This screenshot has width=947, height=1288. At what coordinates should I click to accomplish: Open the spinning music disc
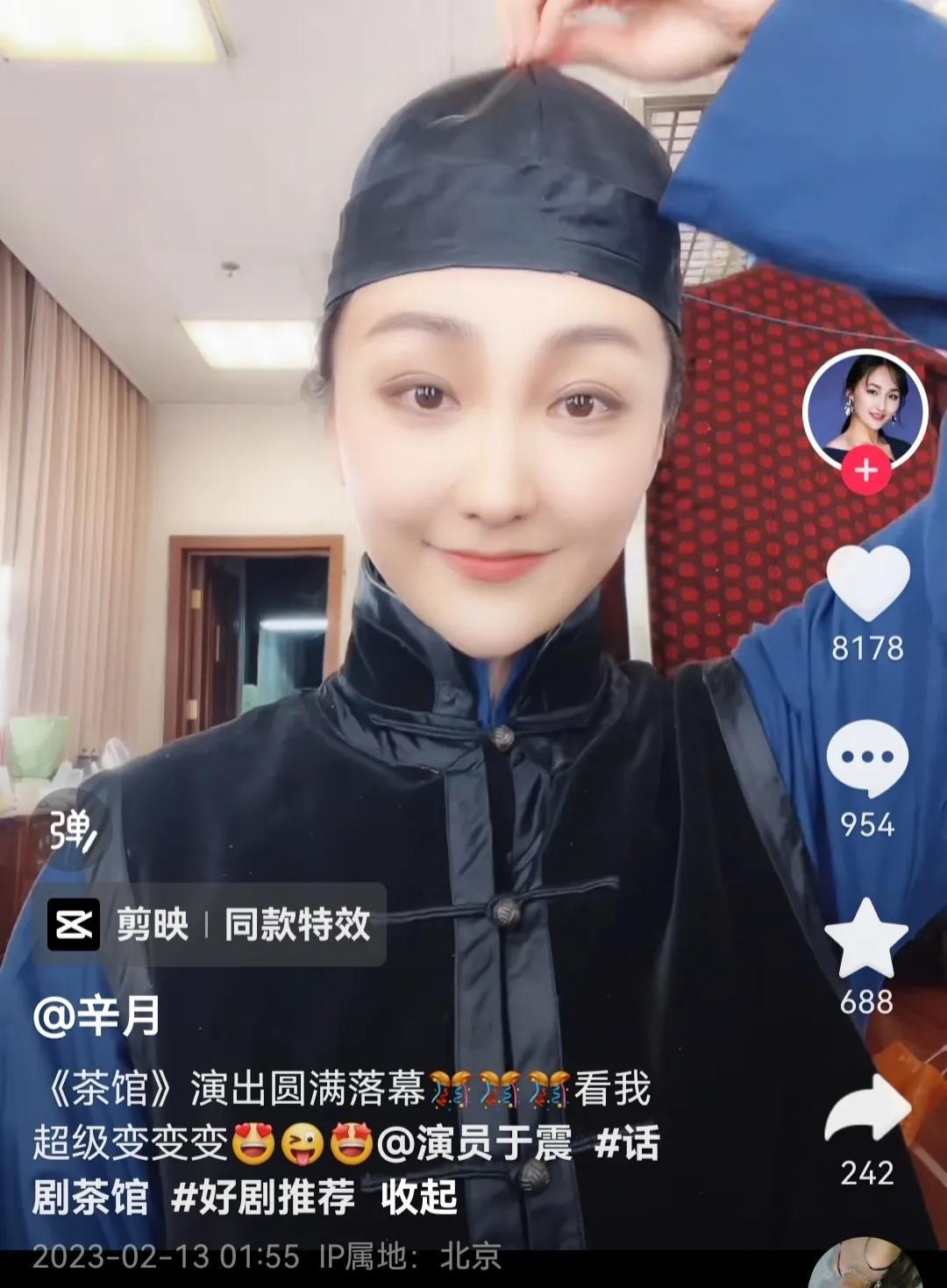click(x=864, y=1266)
